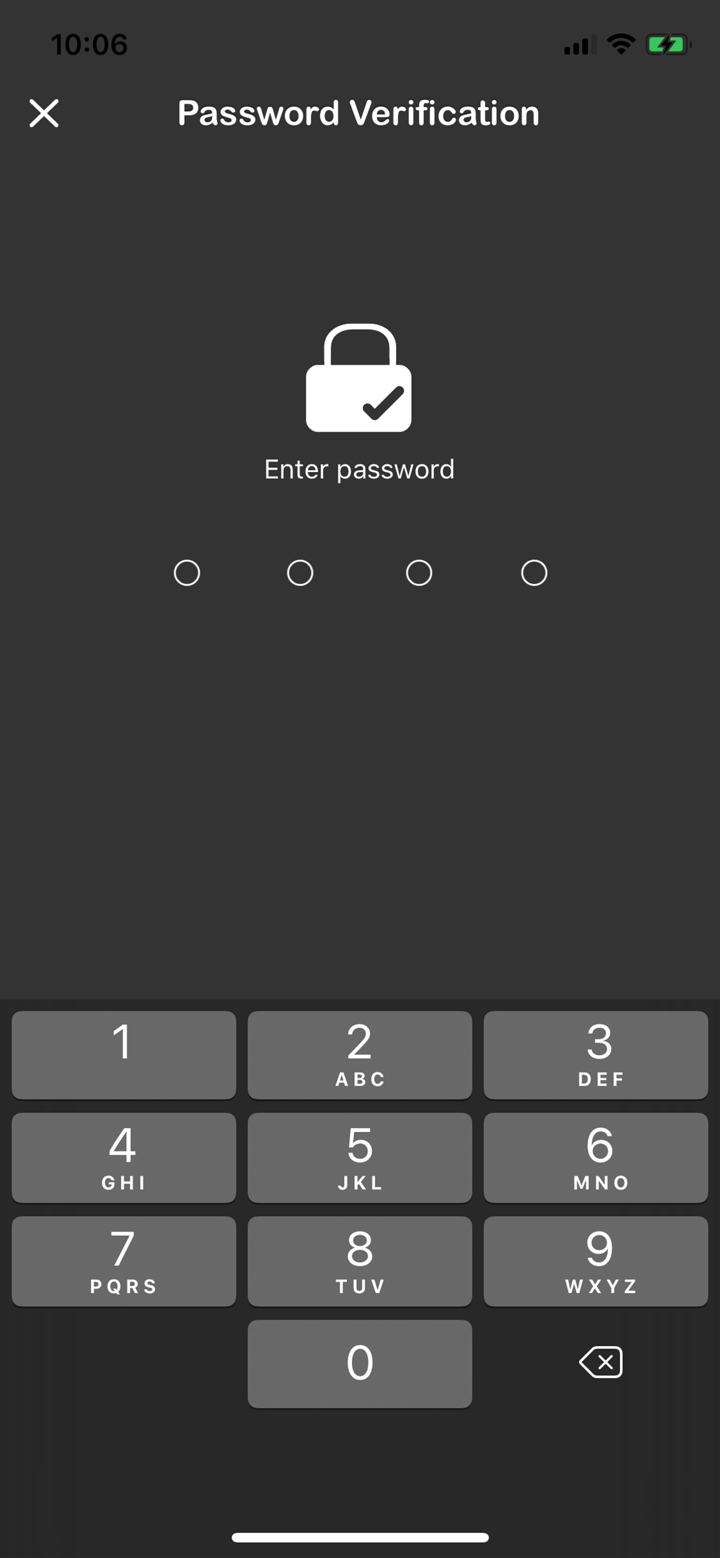Screen dimensions: 720x1558
Task: Click the last password entry circle
Action: click(533, 572)
